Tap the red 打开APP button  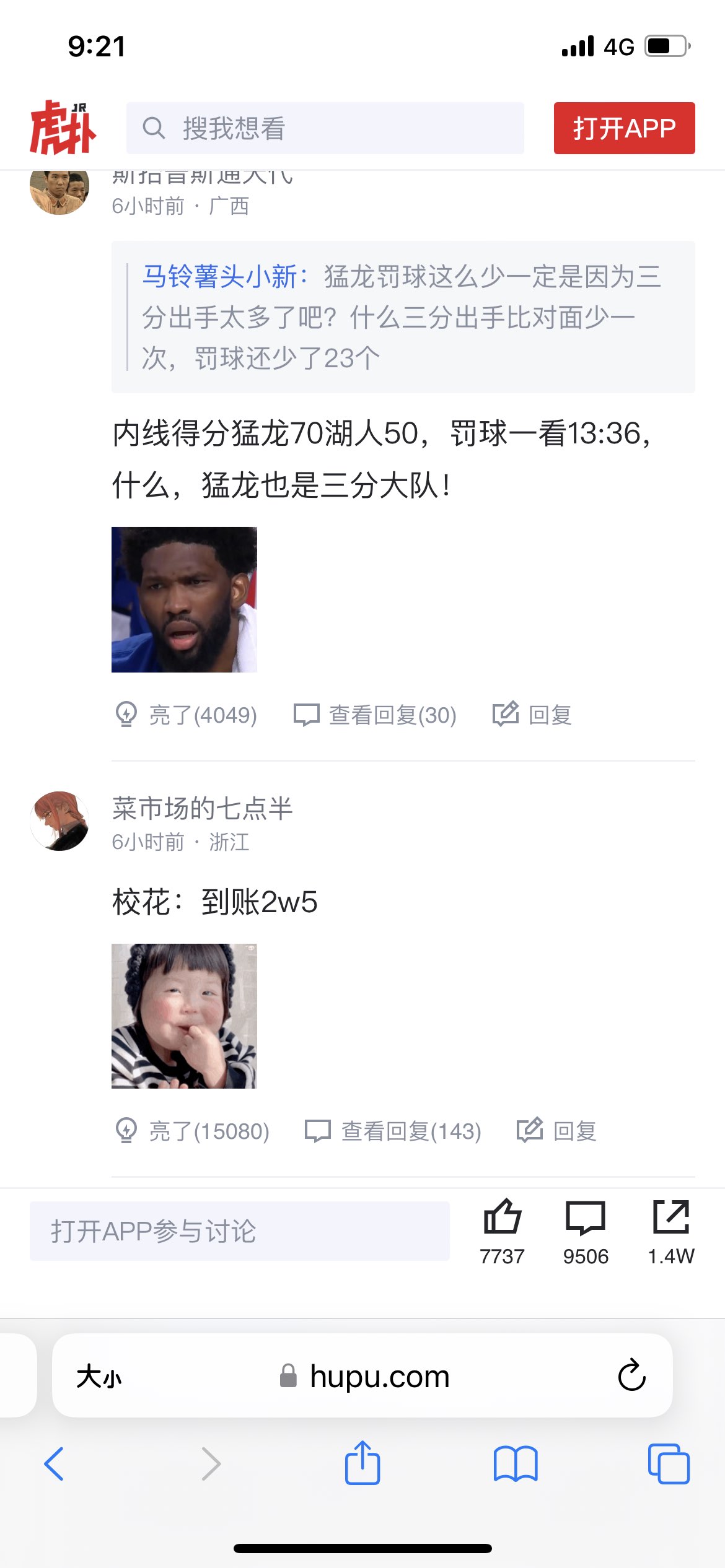click(624, 128)
